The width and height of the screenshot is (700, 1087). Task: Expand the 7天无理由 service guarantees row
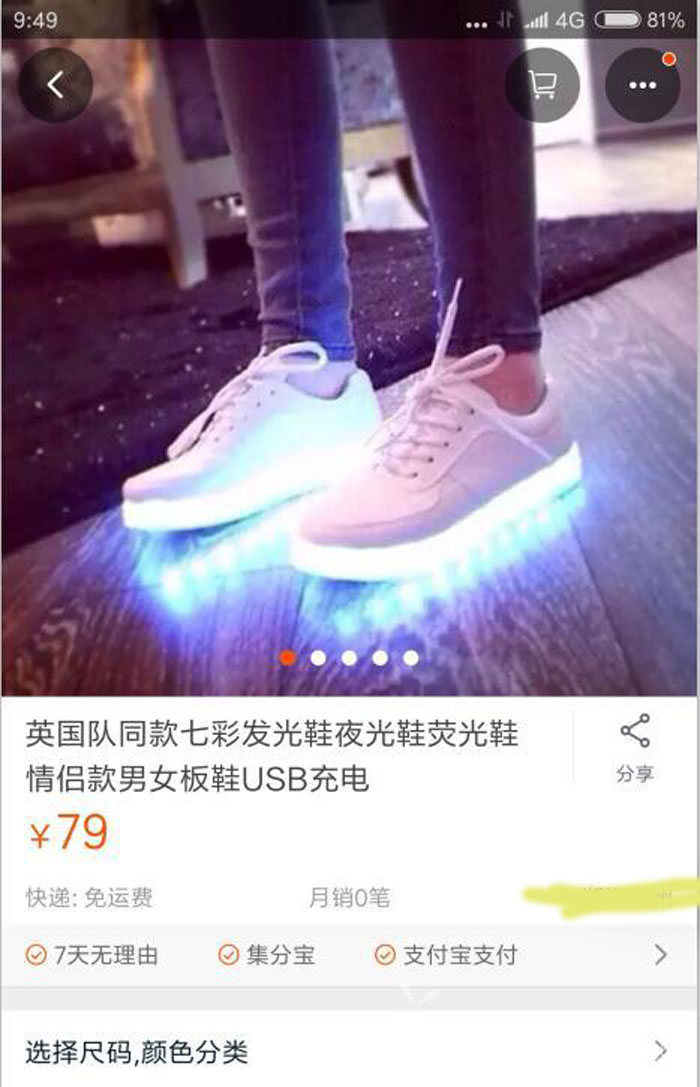659,955
